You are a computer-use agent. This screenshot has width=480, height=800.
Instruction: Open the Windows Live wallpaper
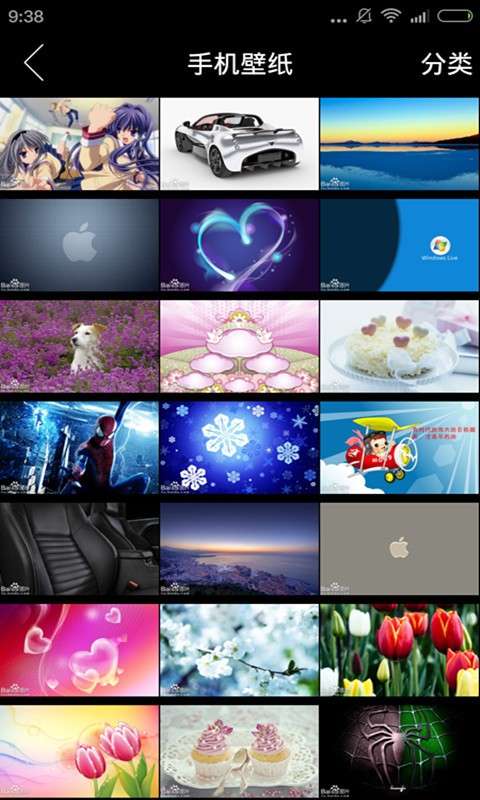click(x=399, y=245)
